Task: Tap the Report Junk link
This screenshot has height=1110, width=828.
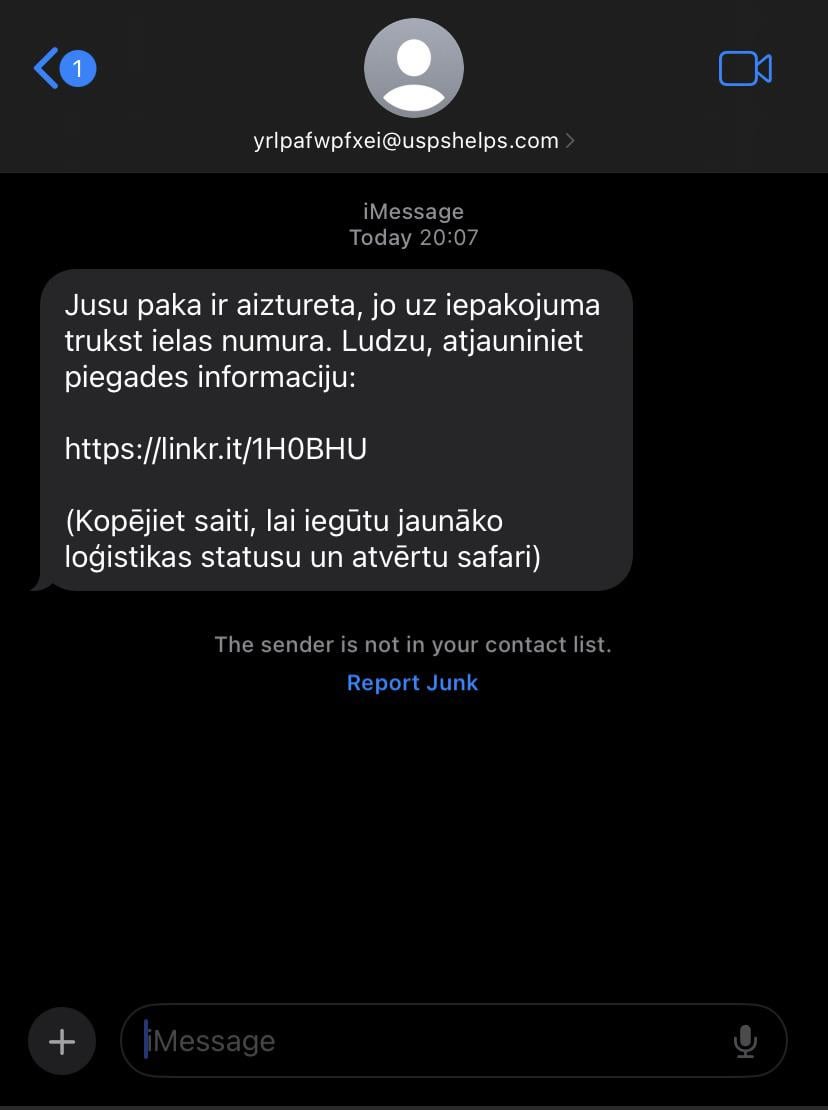Action: pyautogui.click(x=412, y=683)
